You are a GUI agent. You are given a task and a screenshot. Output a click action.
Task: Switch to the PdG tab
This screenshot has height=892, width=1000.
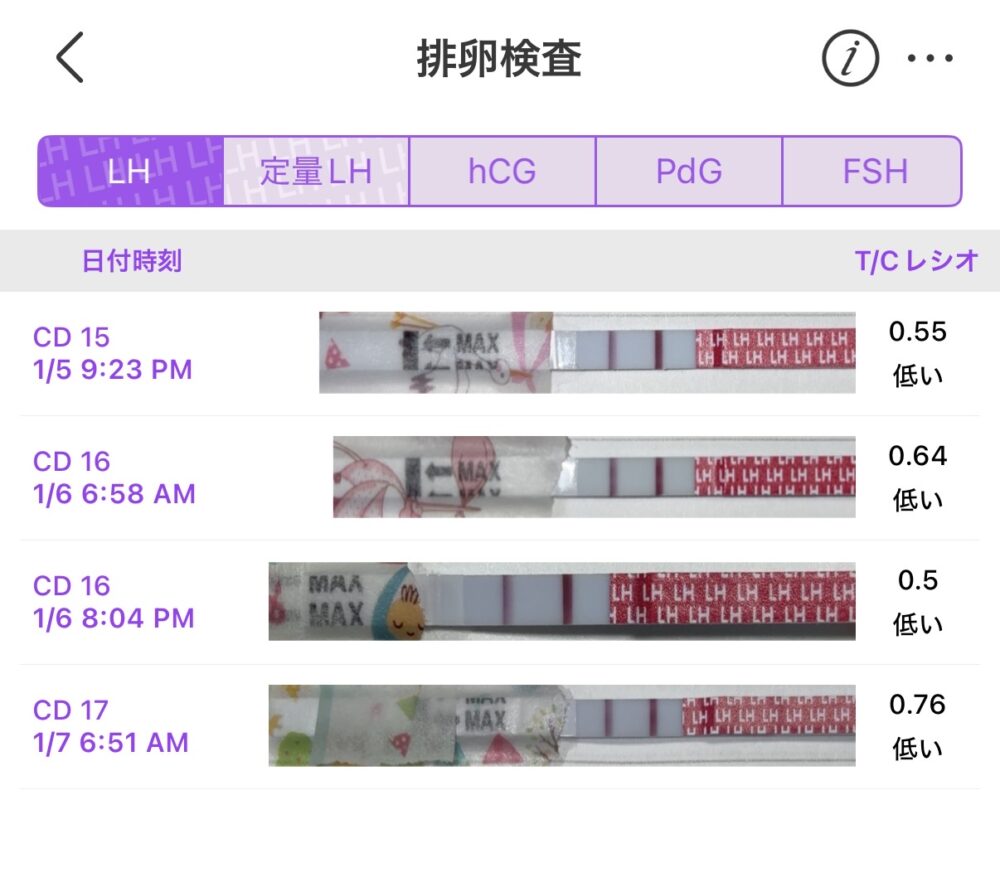pos(688,171)
